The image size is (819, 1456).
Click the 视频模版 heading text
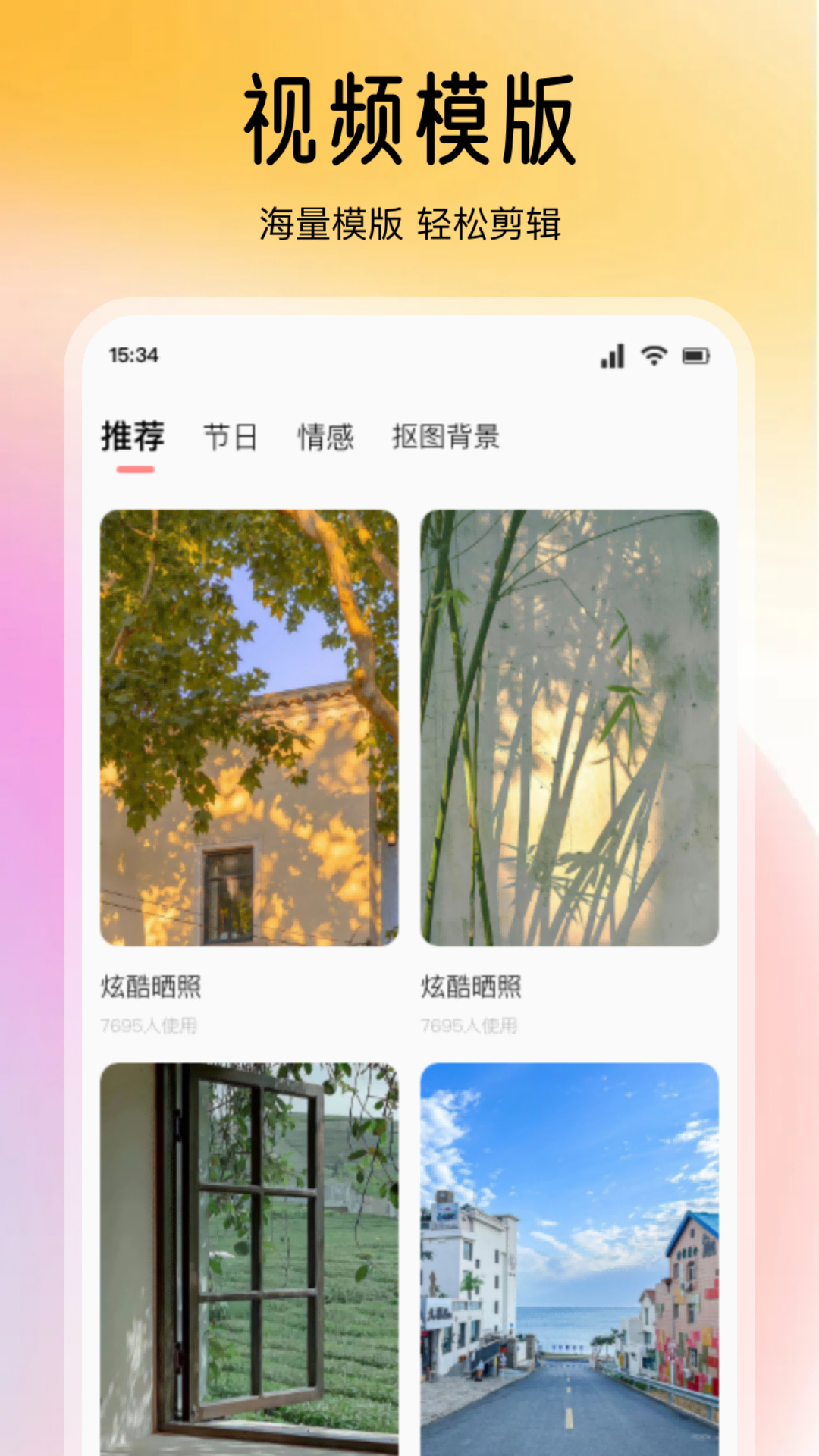pyautogui.click(x=409, y=118)
